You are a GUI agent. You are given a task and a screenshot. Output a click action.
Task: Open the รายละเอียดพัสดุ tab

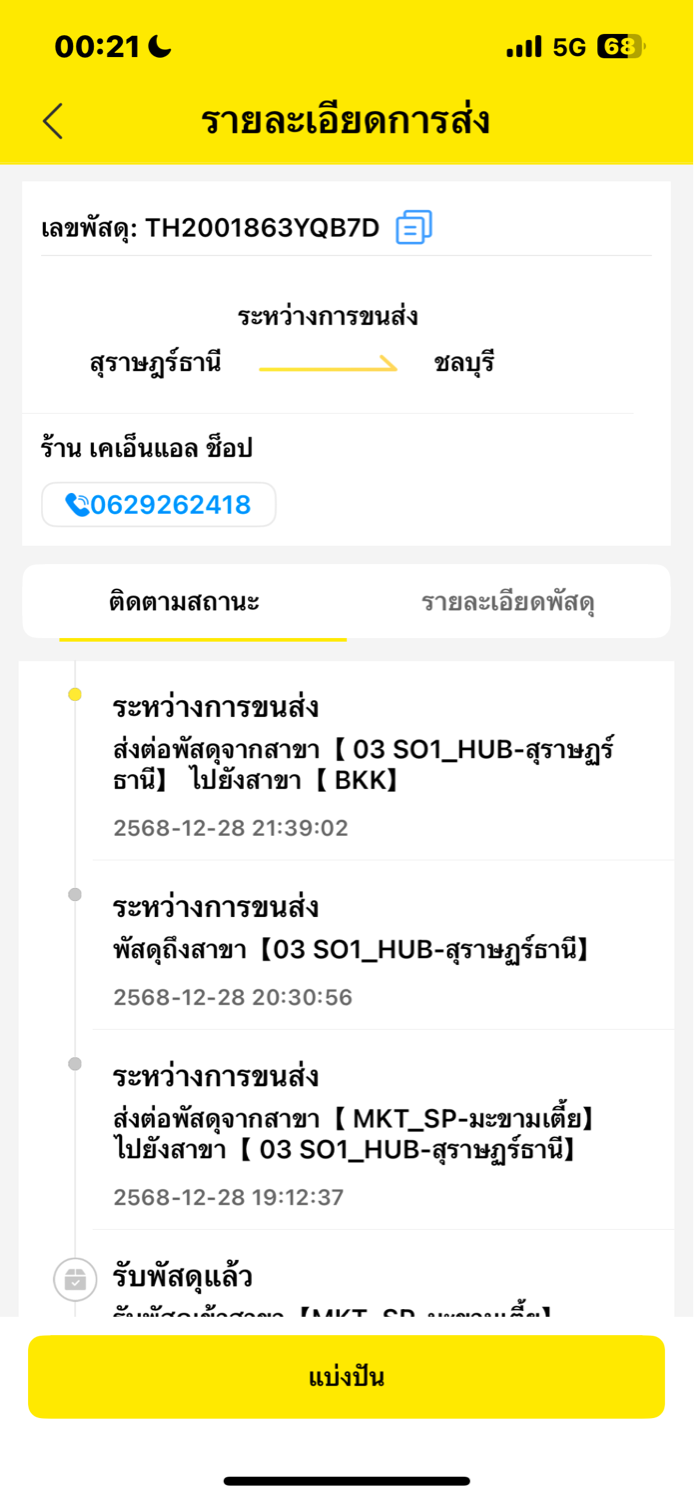(507, 603)
